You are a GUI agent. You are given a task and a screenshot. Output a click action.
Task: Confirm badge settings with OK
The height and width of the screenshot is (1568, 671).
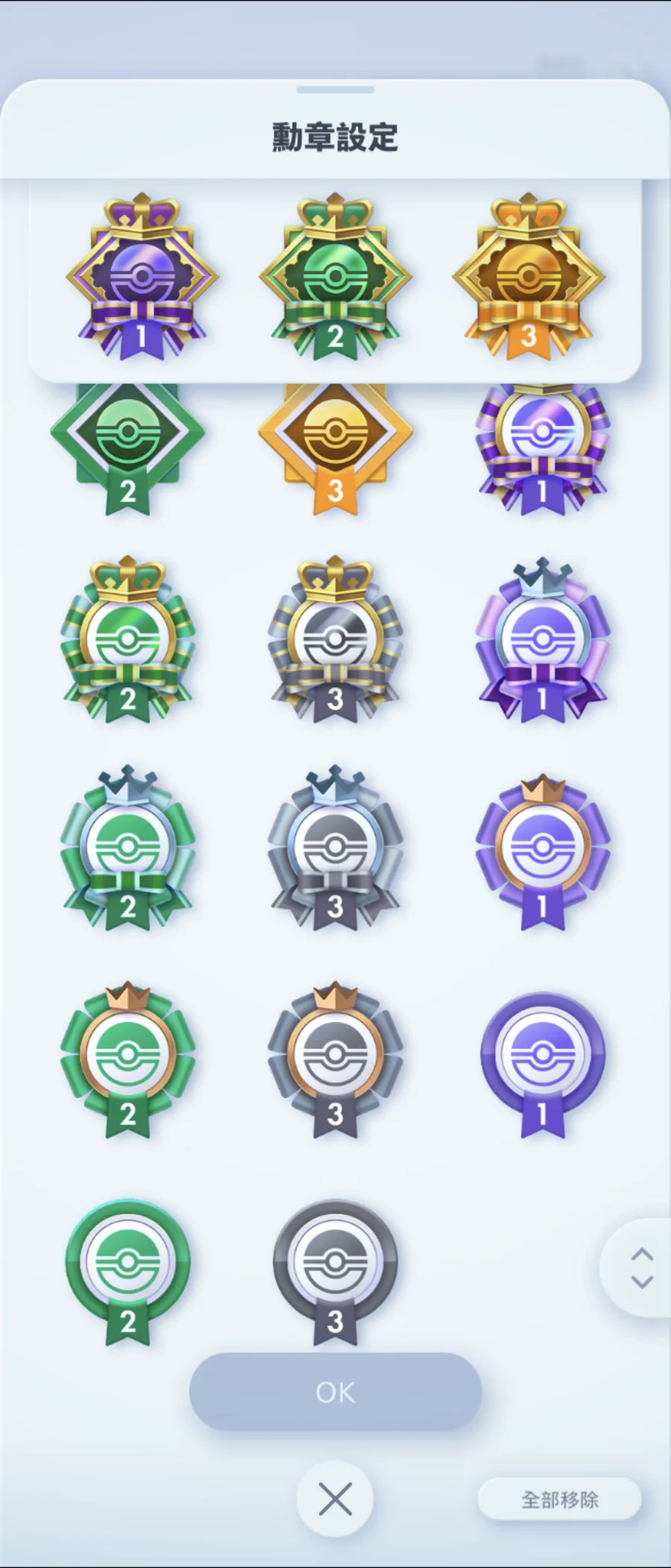click(335, 1392)
